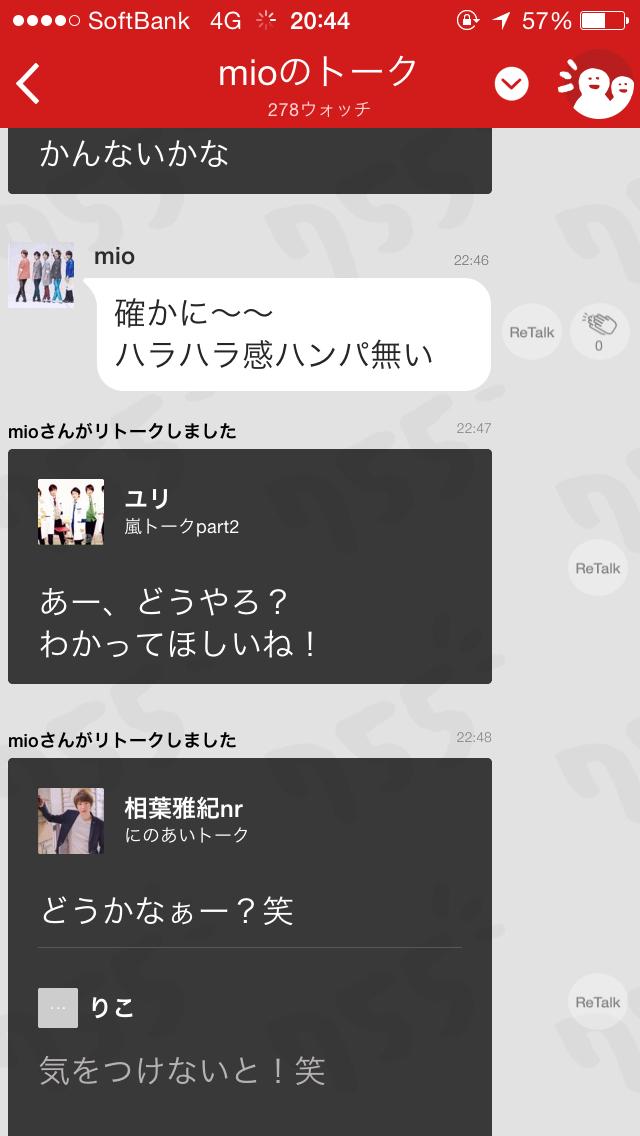Screen dimensions: 640x1136
Task: ReTalk mio's ハラハラ感 message
Action: pyautogui.click(x=531, y=332)
